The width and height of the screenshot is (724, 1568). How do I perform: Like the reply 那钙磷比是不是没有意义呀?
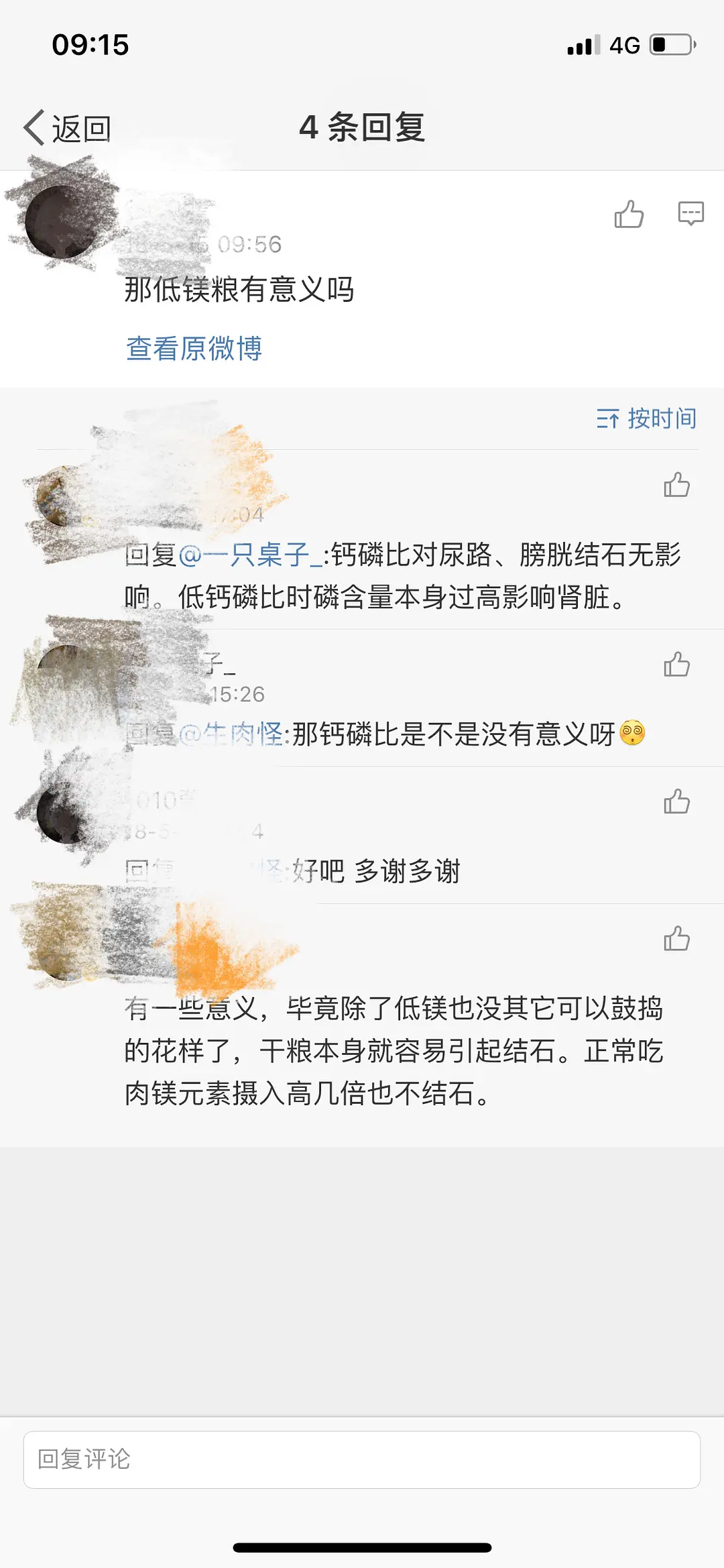(x=676, y=665)
